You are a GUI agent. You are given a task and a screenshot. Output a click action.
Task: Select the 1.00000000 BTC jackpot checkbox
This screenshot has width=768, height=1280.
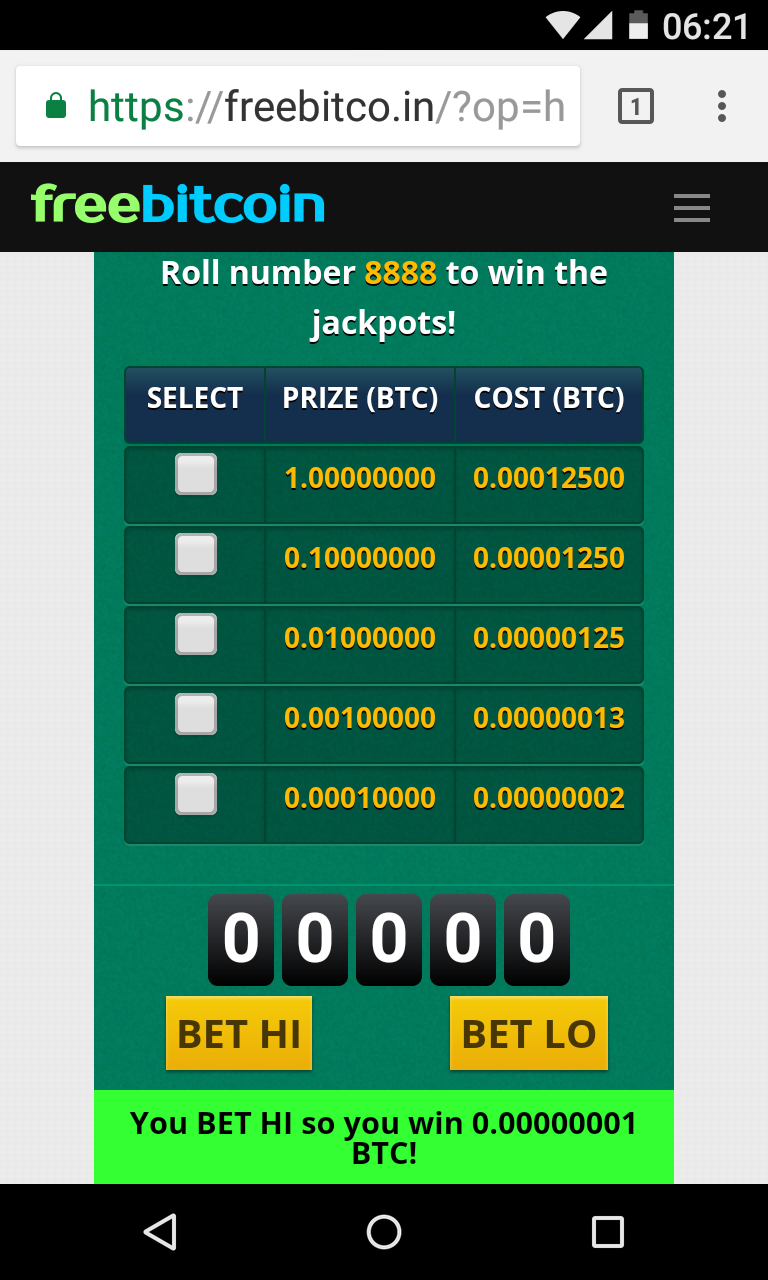pos(196,474)
